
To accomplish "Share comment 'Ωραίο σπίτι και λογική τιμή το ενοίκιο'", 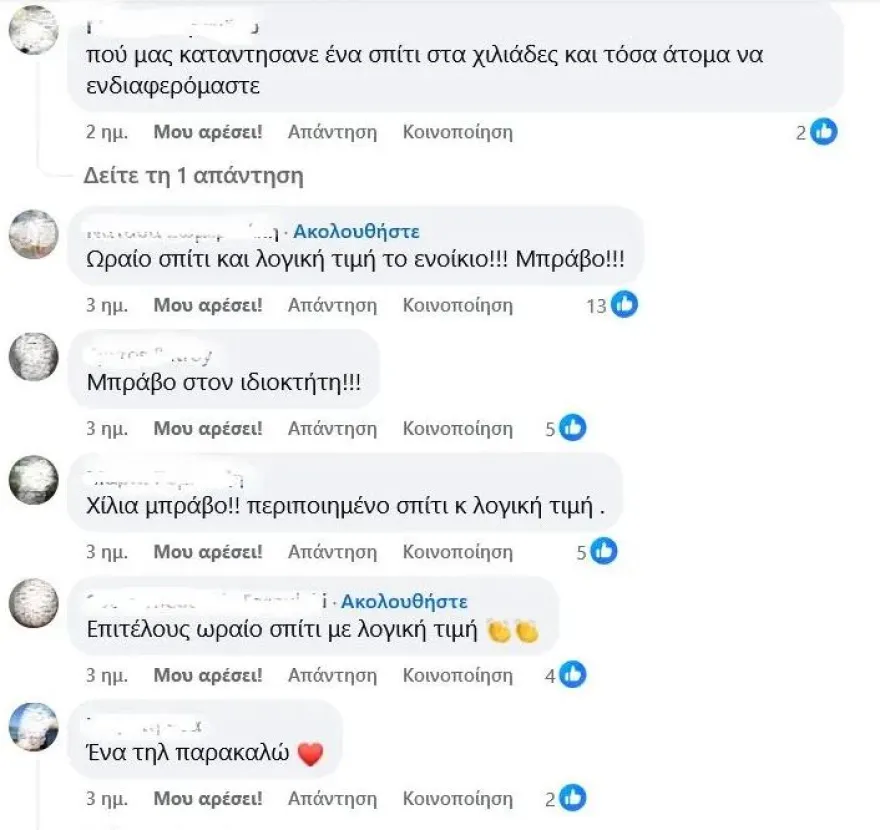I will pyautogui.click(x=457, y=305).
